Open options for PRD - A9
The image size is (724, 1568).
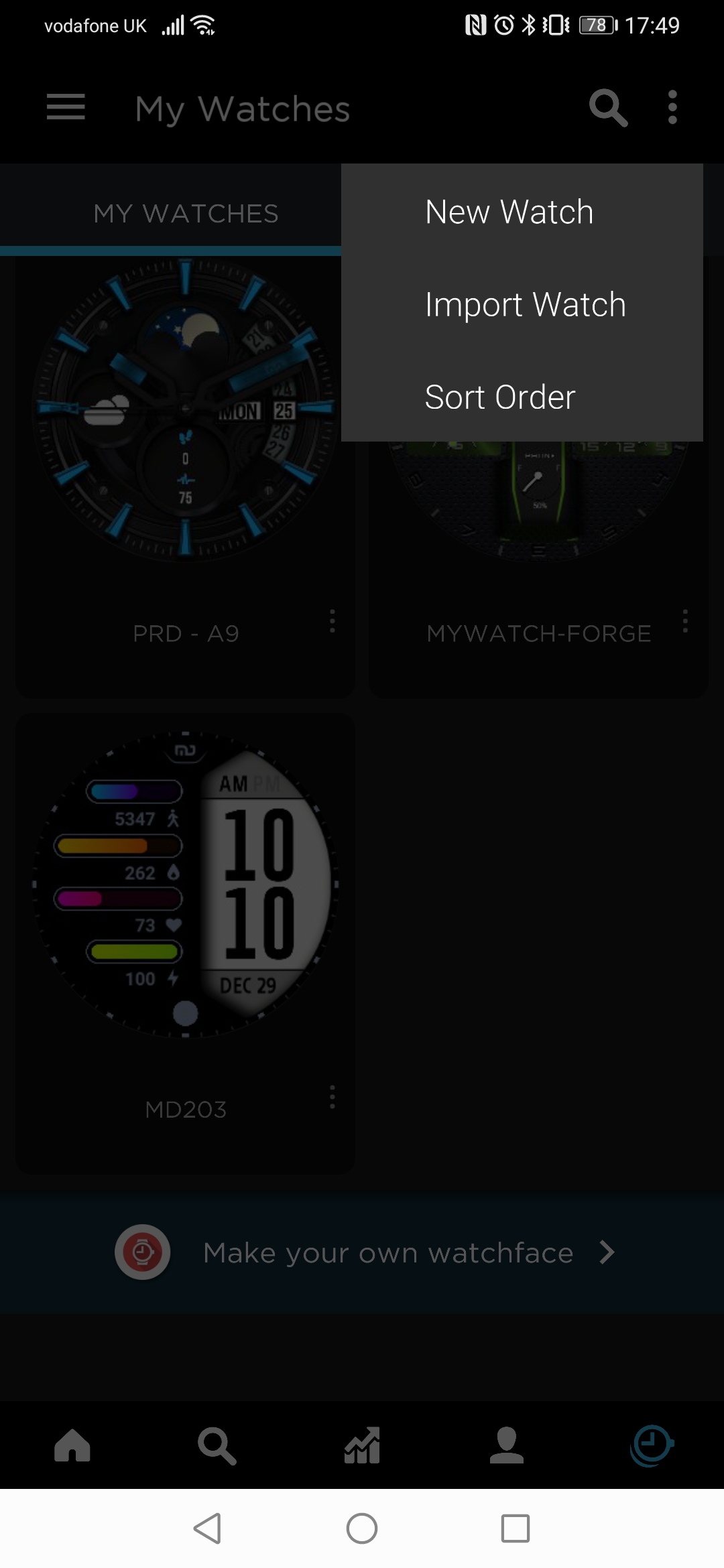click(332, 621)
